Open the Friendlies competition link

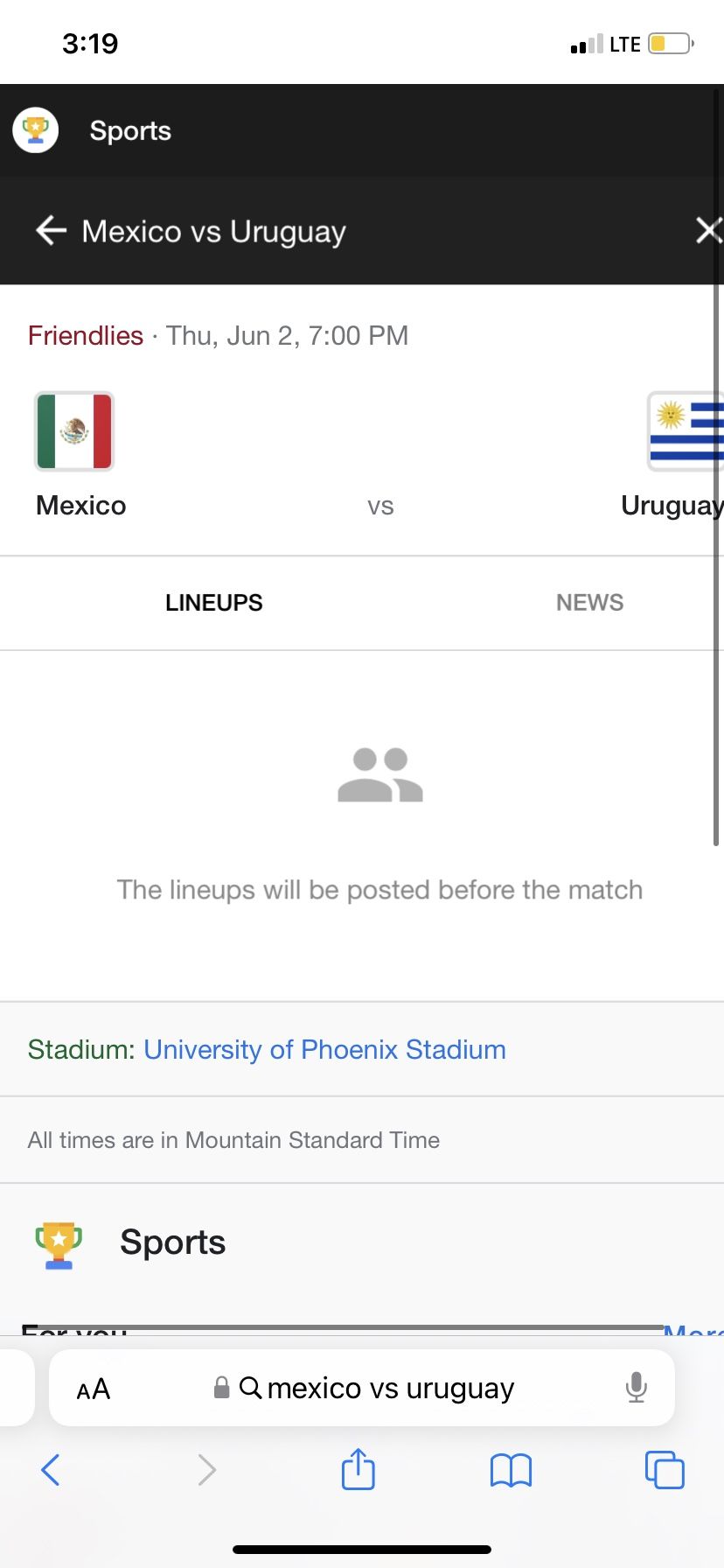pos(85,335)
